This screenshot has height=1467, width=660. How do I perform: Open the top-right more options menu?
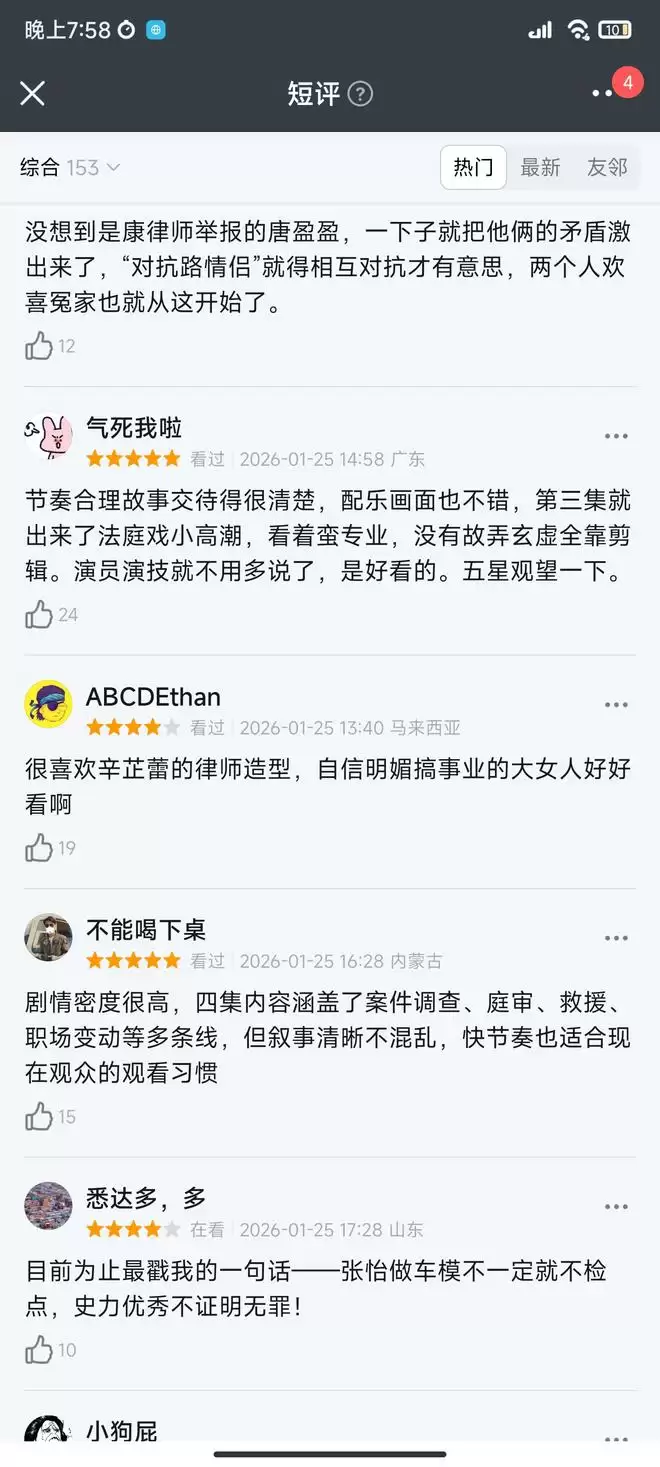(603, 93)
